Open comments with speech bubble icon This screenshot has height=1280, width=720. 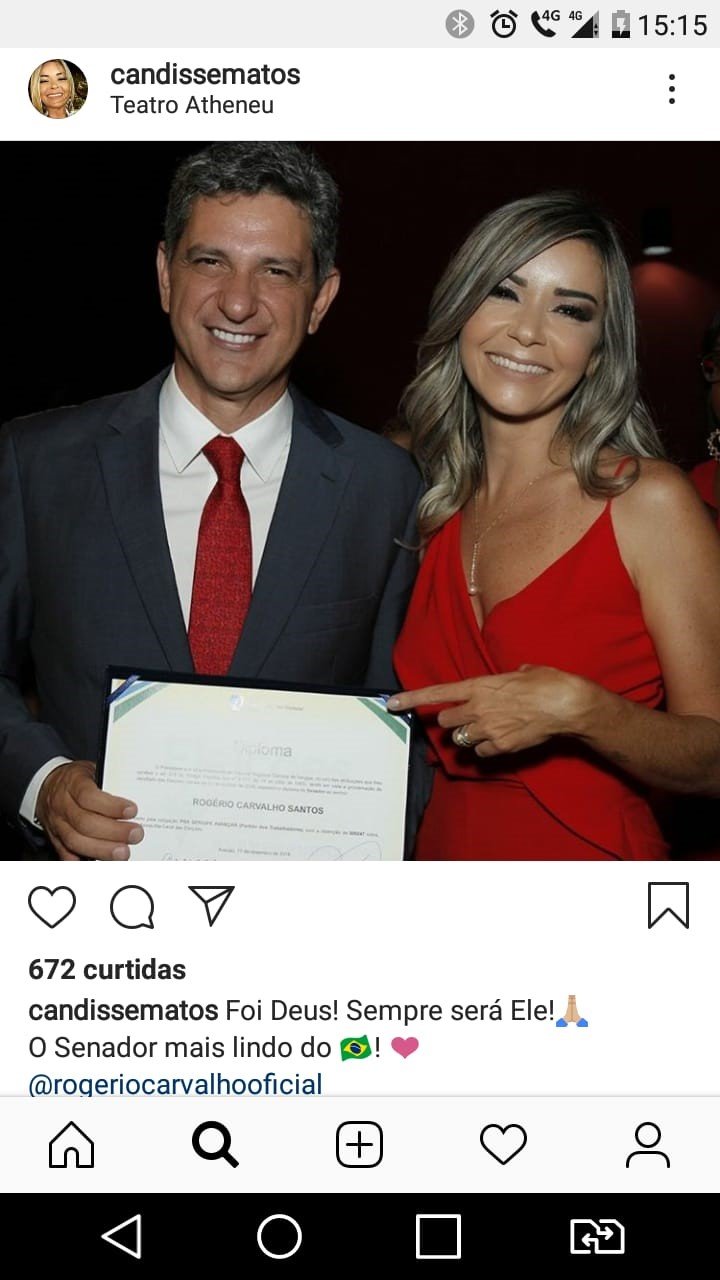[x=132, y=907]
